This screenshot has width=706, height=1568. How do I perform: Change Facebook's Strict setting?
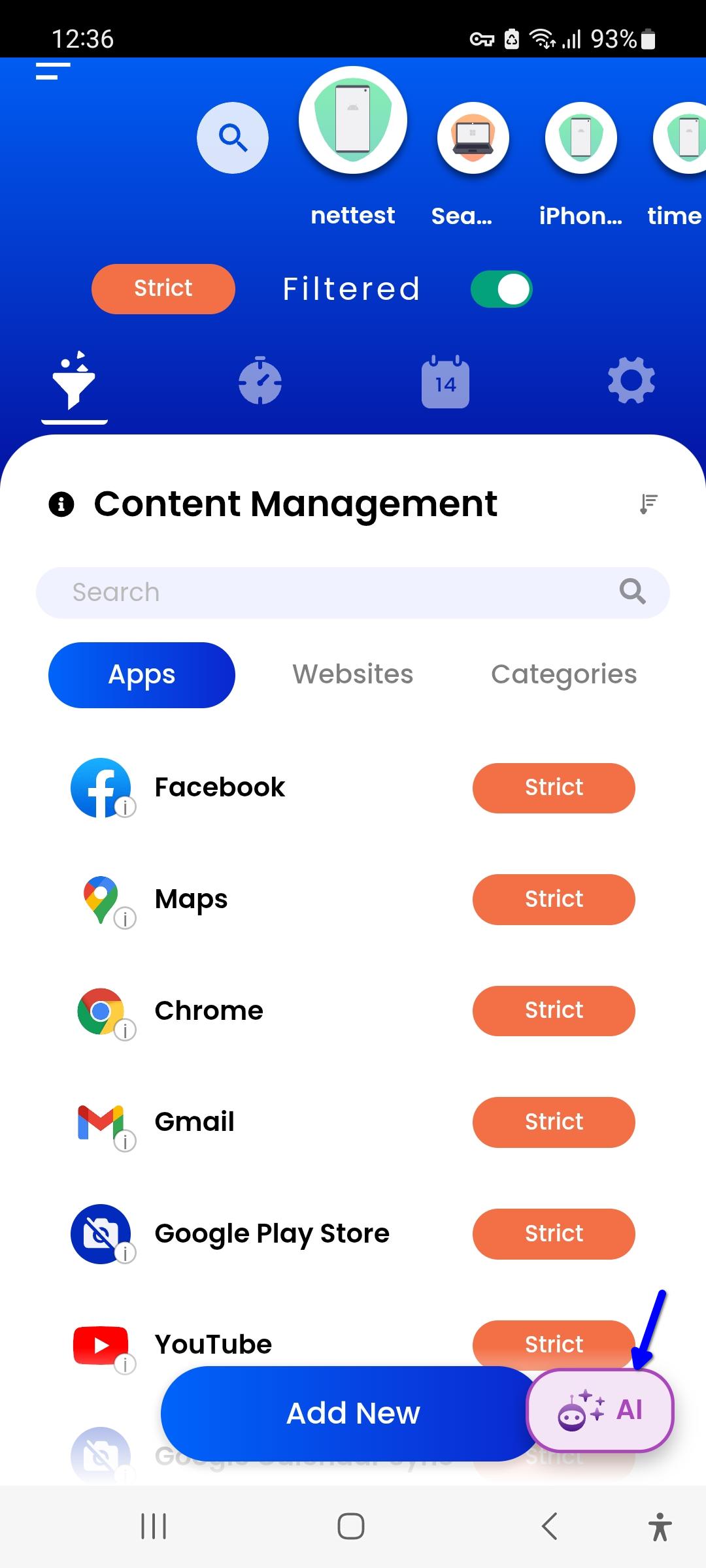[x=554, y=788]
